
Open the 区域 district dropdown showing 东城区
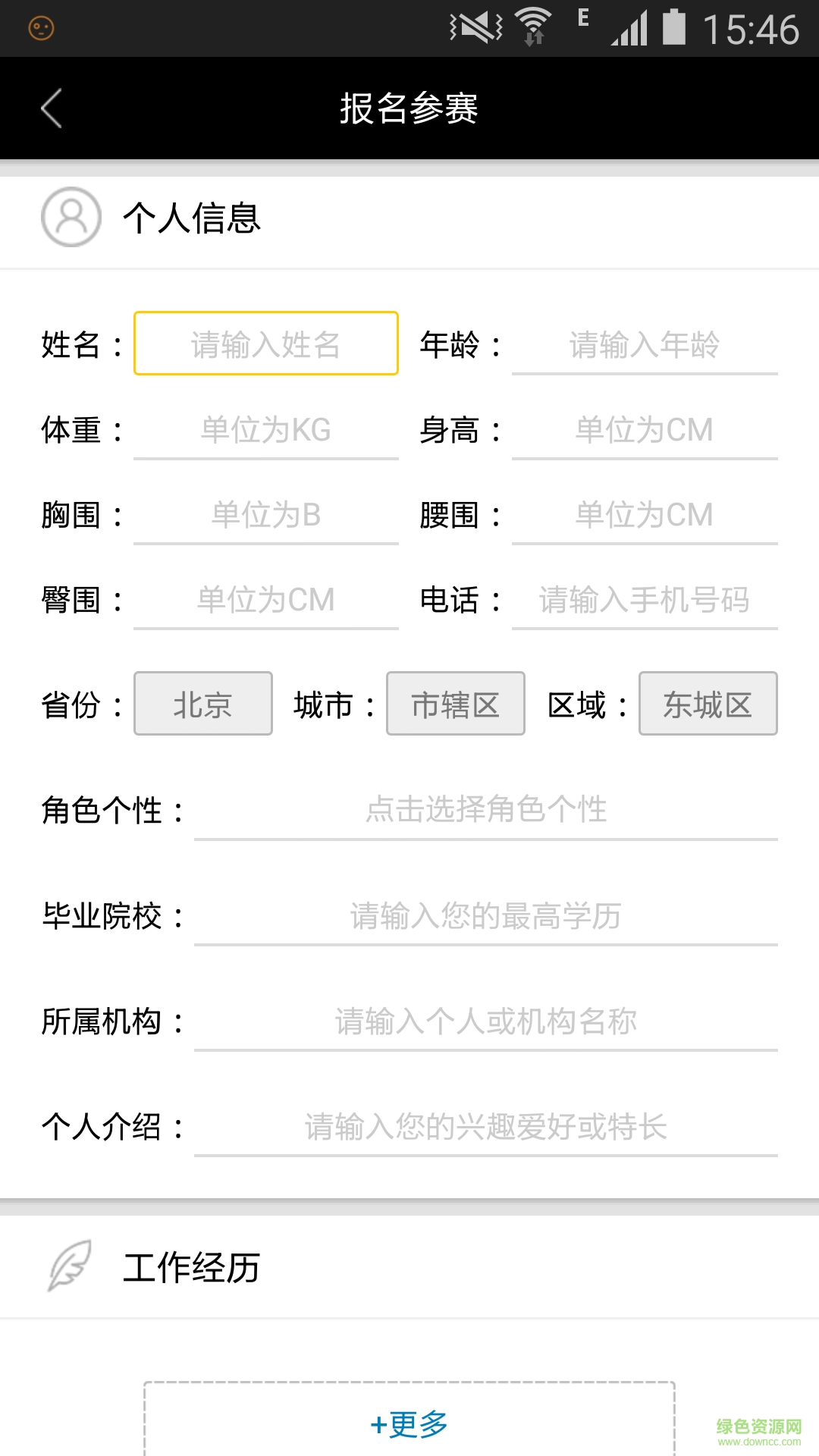[x=708, y=704]
